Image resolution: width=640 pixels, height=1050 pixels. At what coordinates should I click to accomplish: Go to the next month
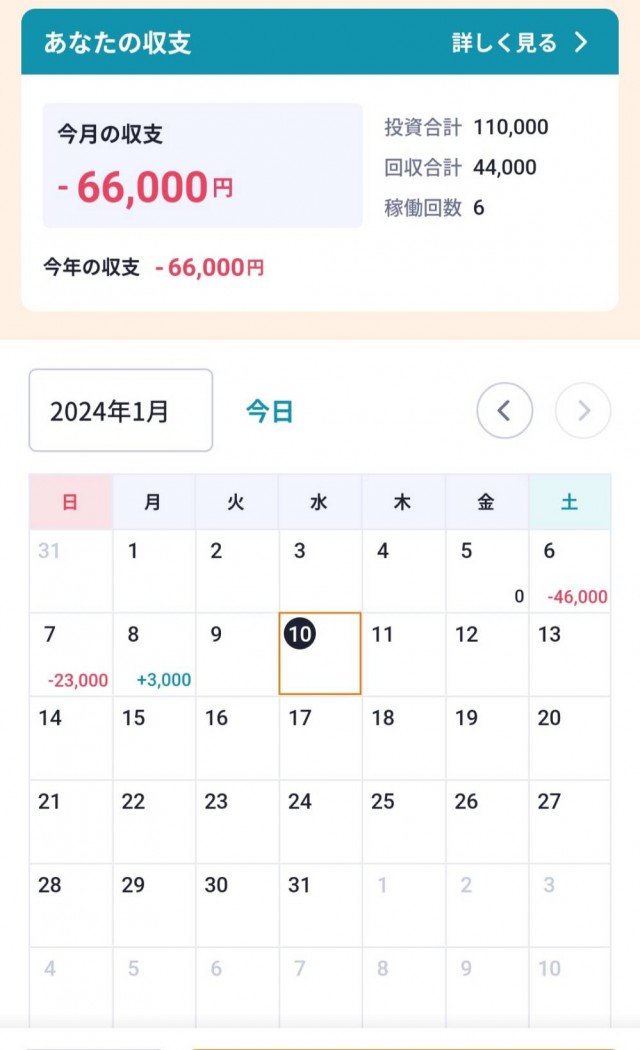(583, 410)
